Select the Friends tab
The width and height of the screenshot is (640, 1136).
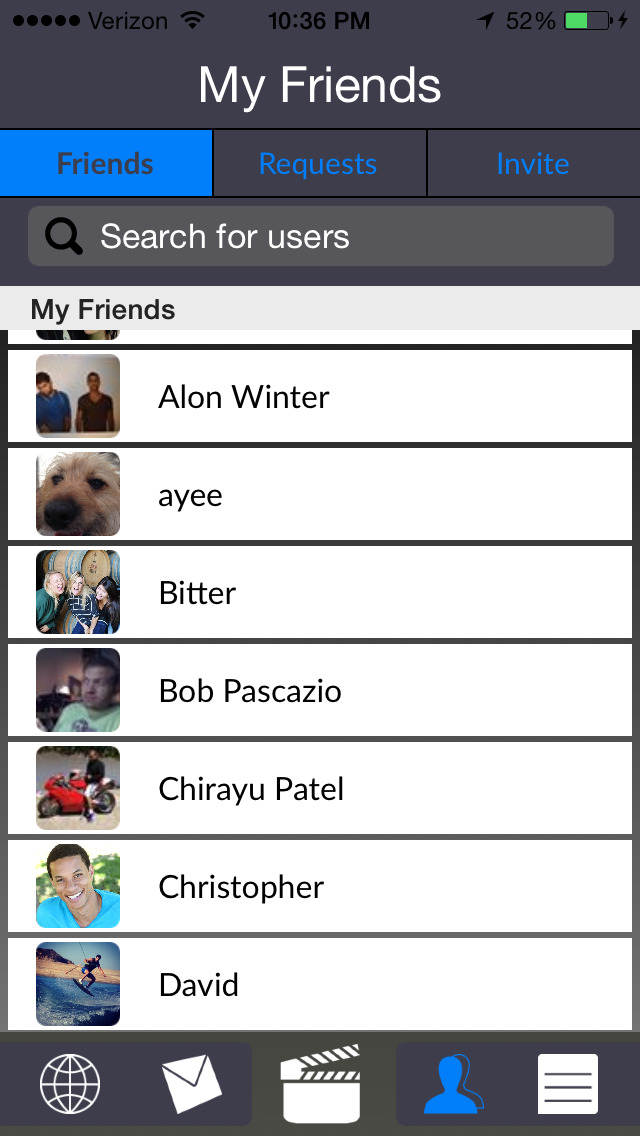(106, 164)
